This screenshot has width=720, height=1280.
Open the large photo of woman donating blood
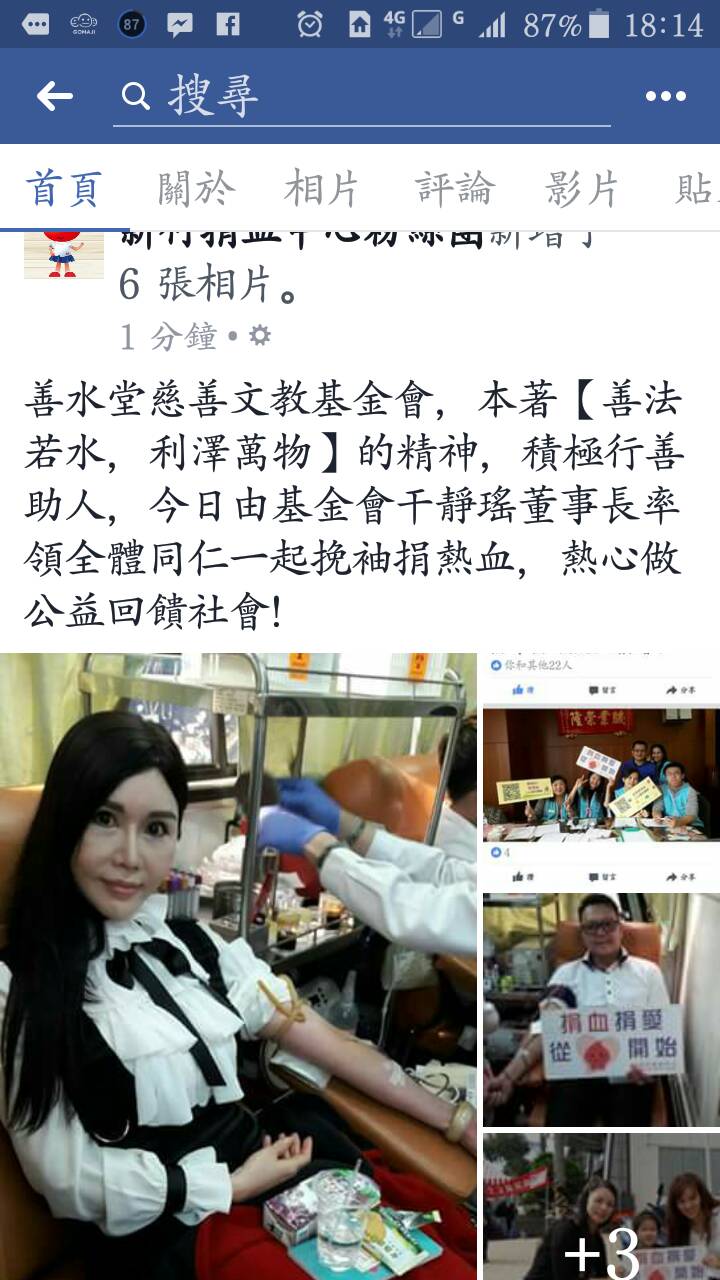pos(238,965)
